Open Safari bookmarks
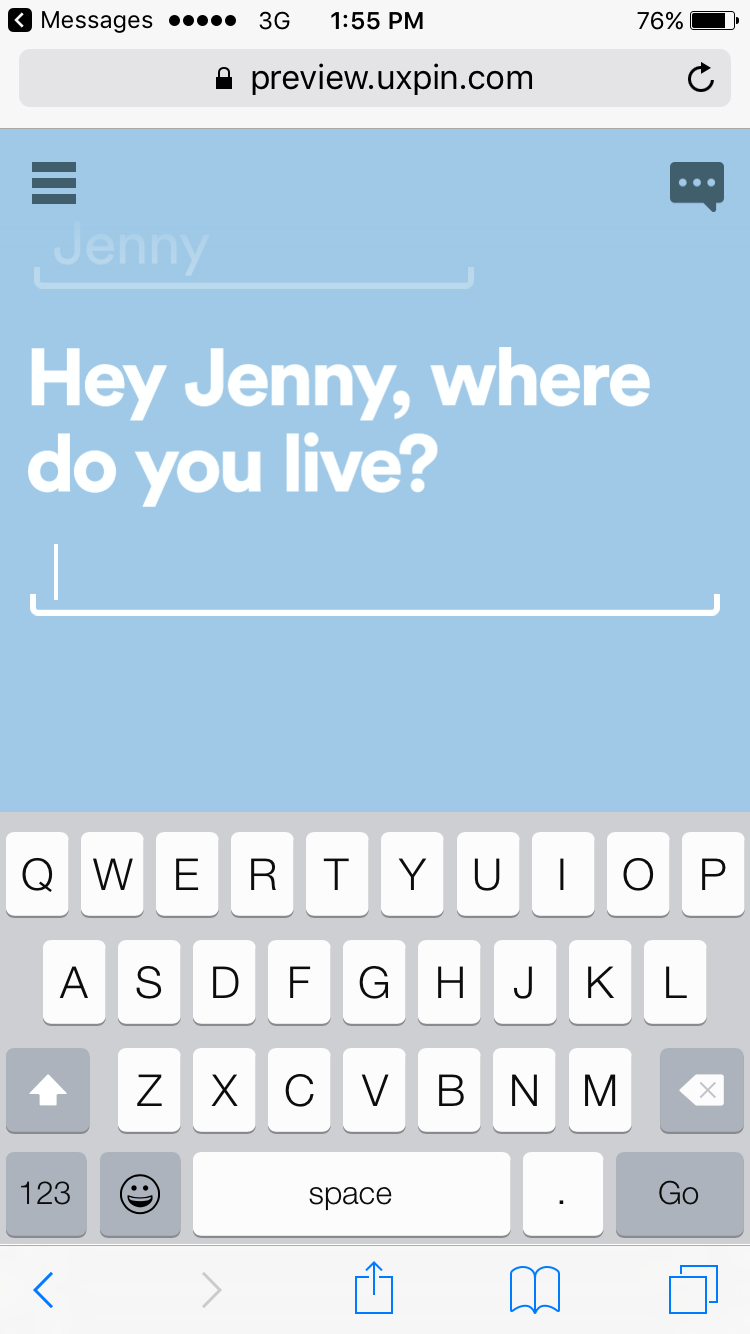Viewport: 750px width, 1334px height. [535, 1290]
